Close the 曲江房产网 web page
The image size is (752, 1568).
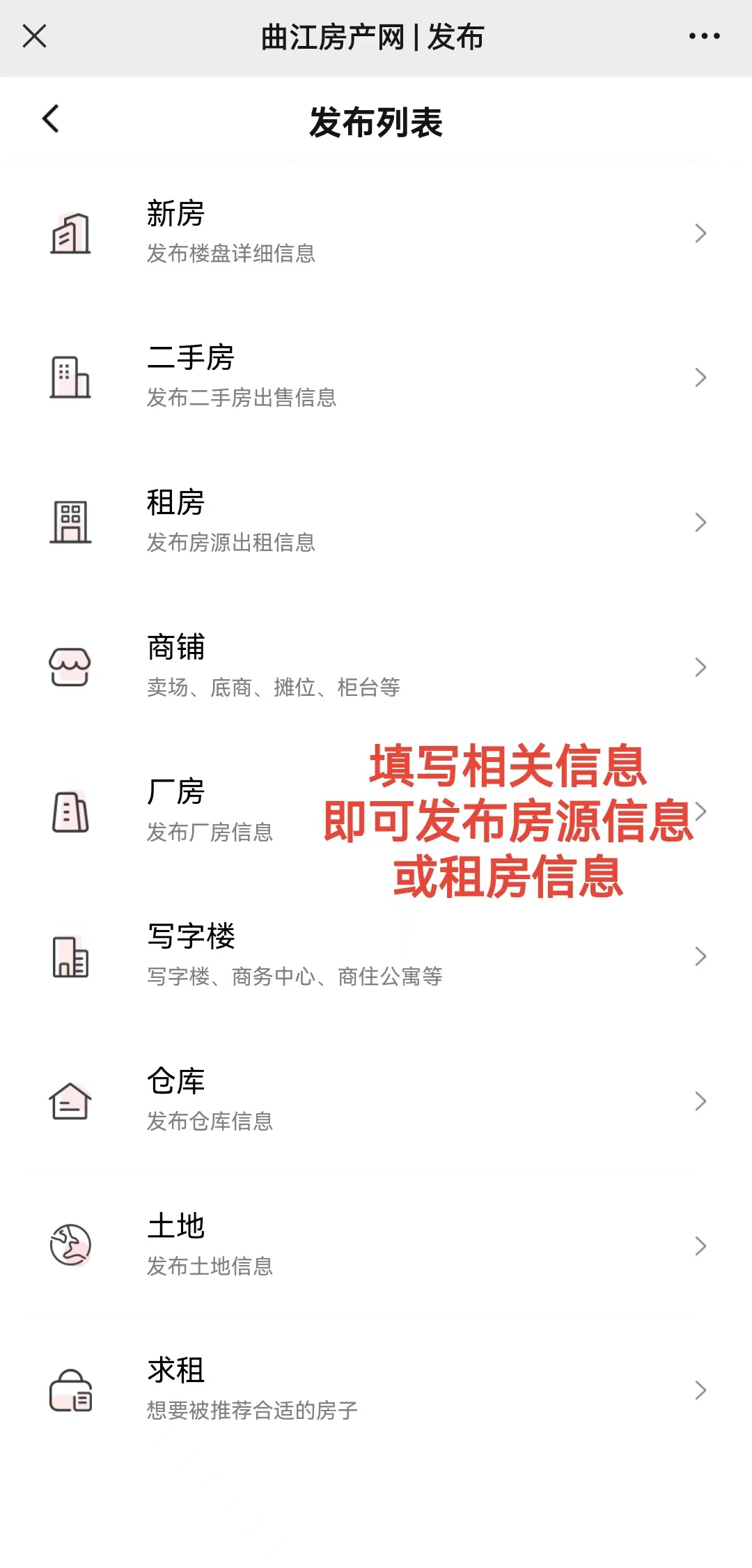click(x=34, y=36)
